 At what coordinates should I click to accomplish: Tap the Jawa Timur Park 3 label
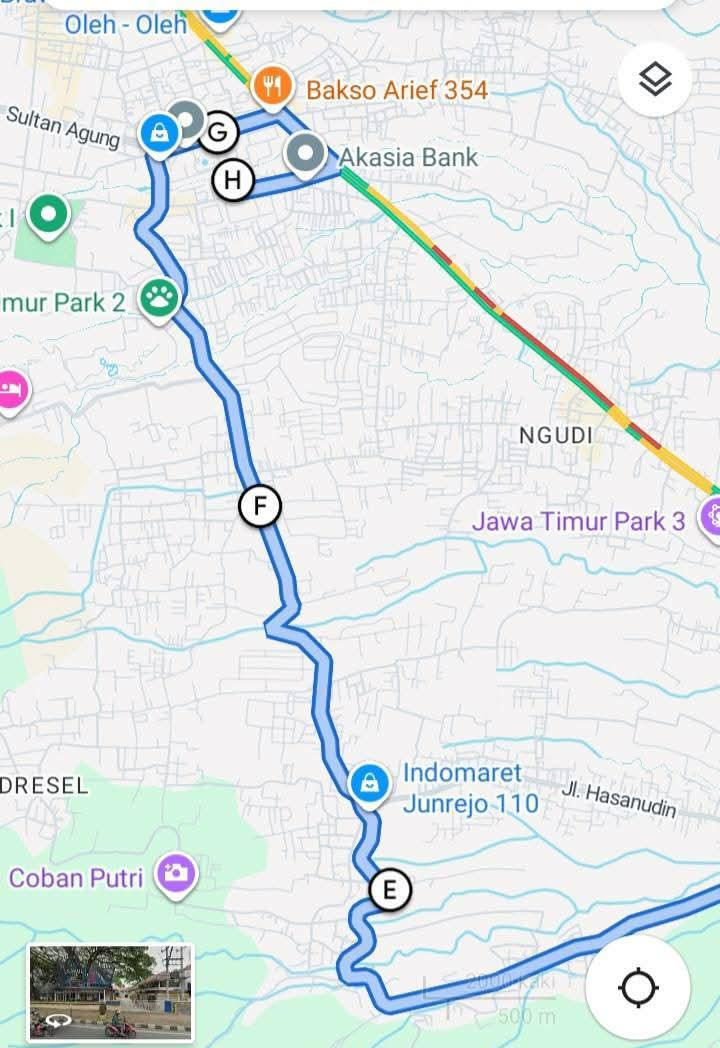point(578,522)
